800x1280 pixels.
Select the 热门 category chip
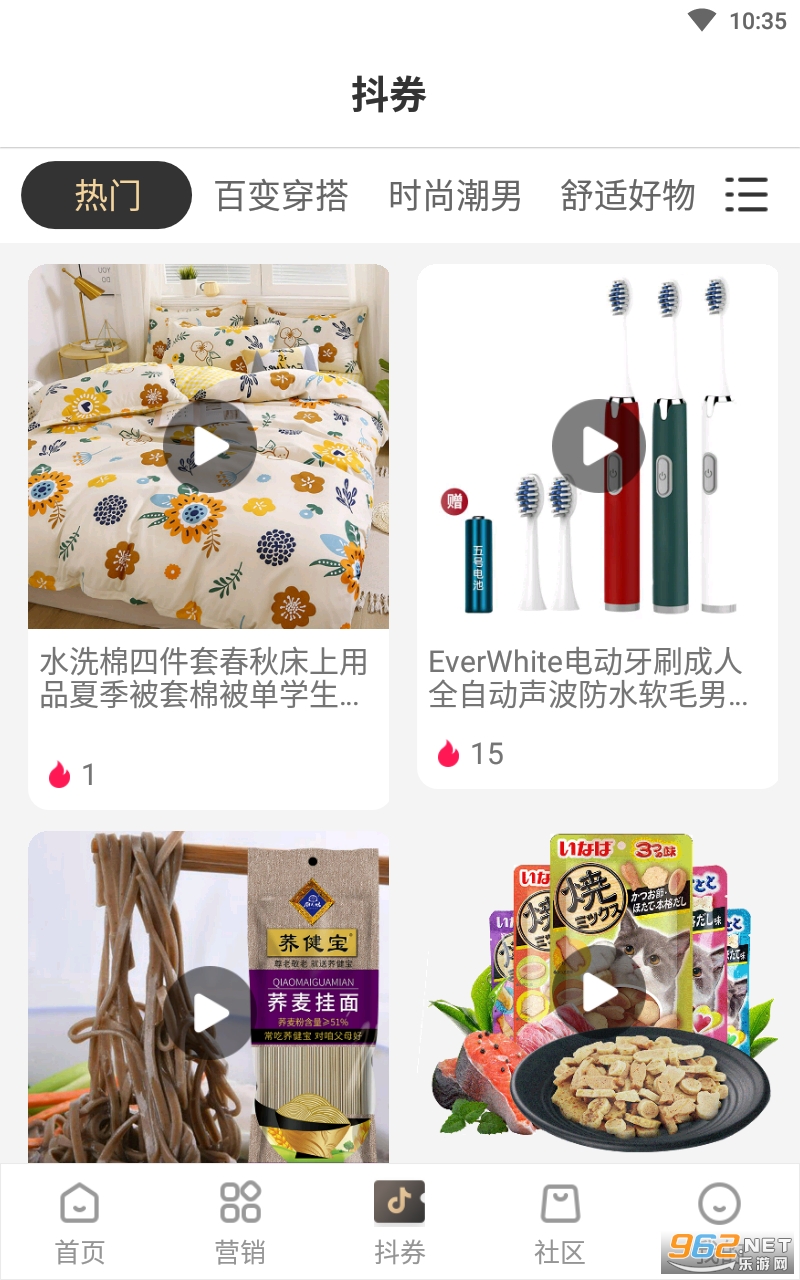pyautogui.click(x=106, y=195)
